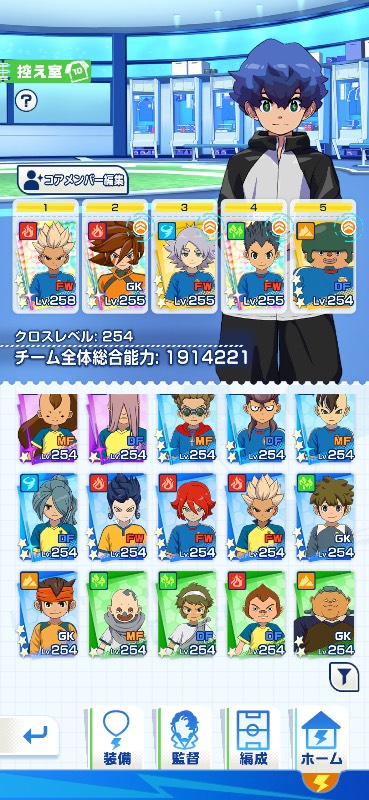
Task: Open the bald MF with gray scarf card
Action: pos(116,614)
